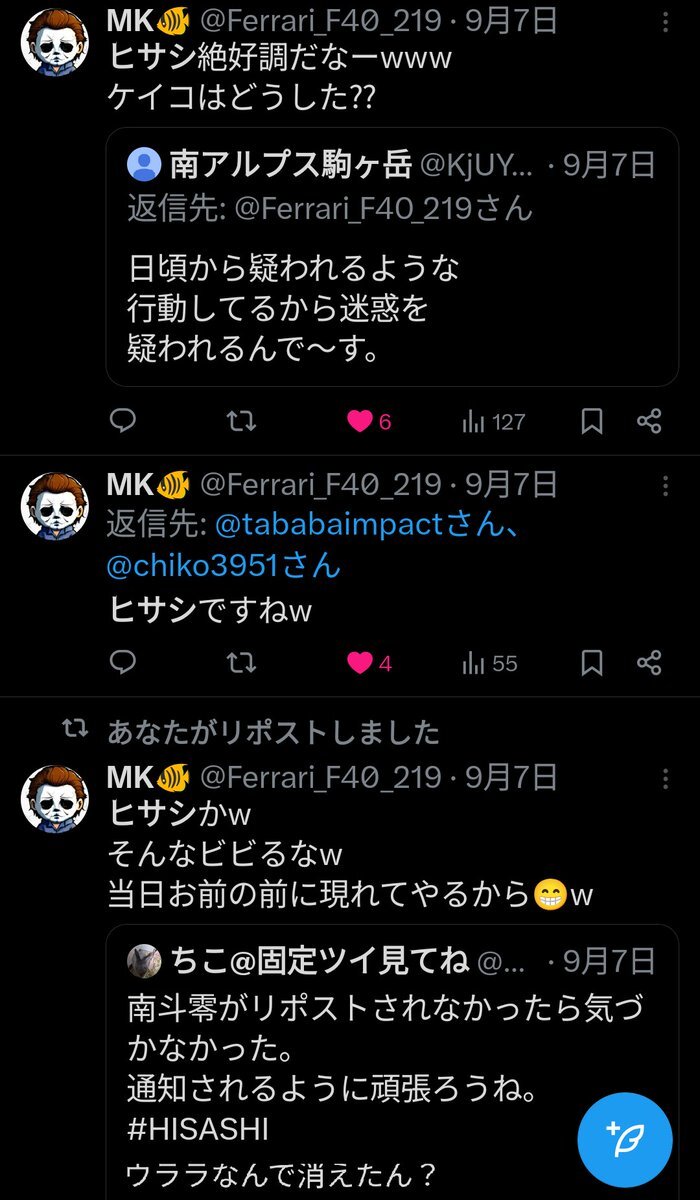The image size is (700, 1200).
Task: Unlike the tweet with 4 likes
Action: point(368,662)
